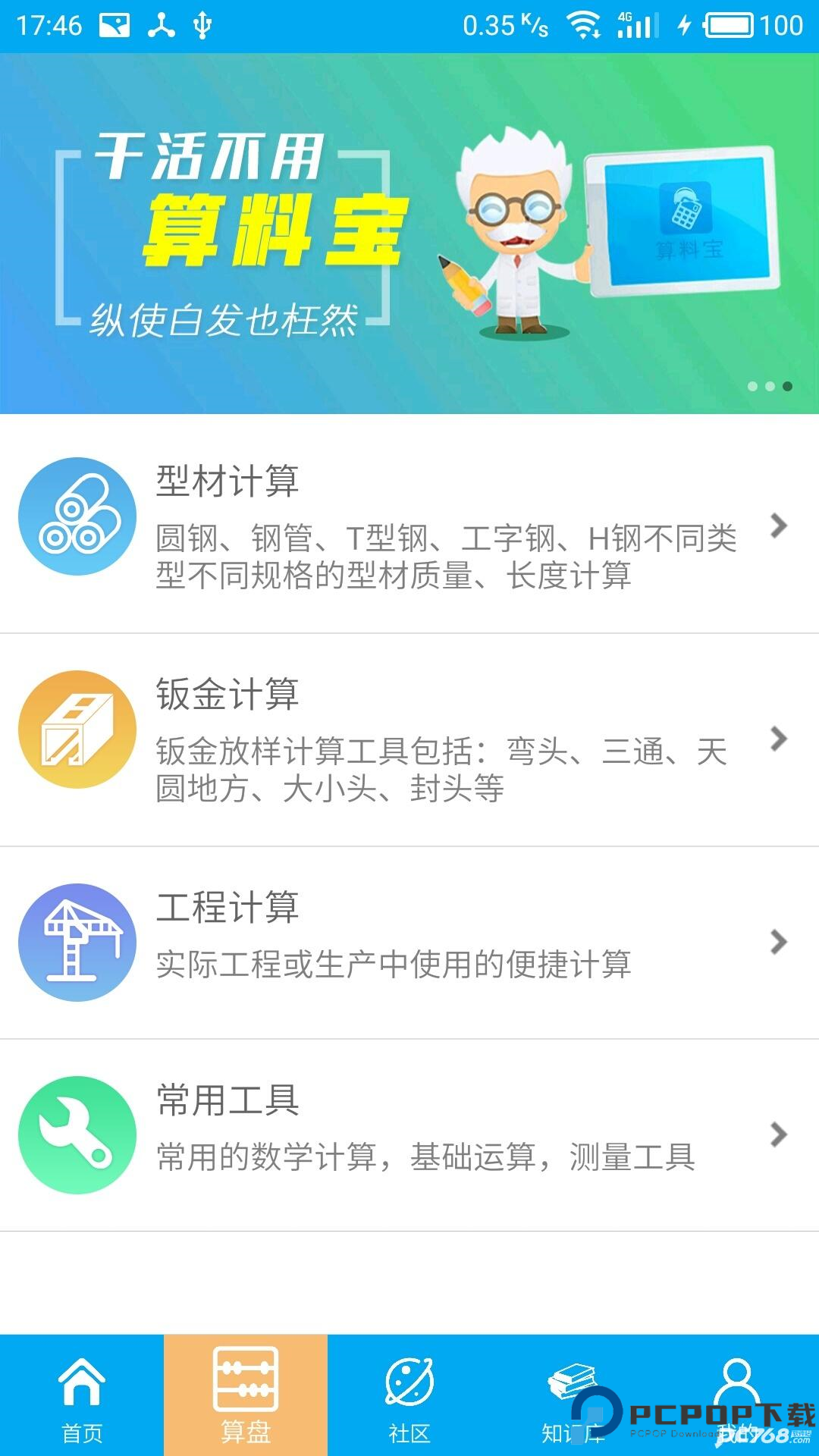
Task: Open 钣金计算 details using the arrow
Action: click(777, 739)
